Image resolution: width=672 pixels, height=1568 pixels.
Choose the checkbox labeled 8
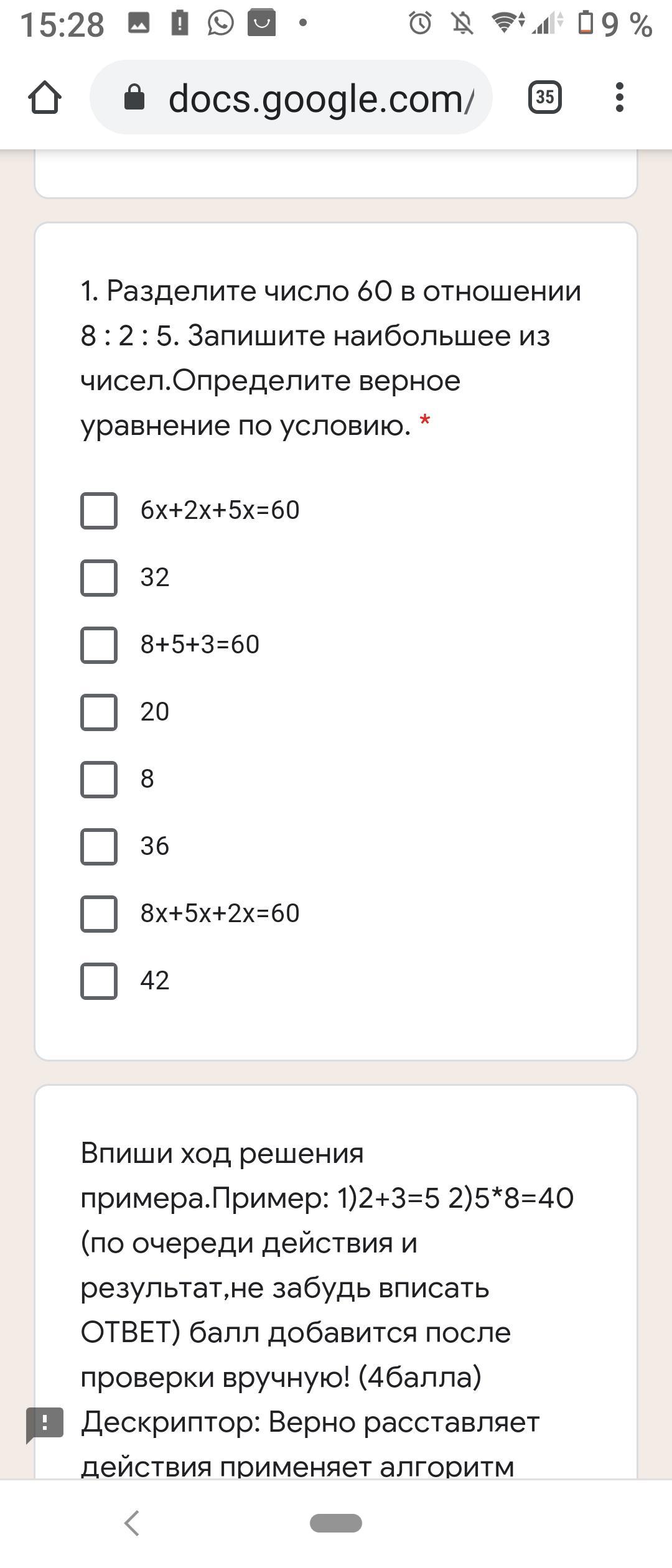(99, 780)
